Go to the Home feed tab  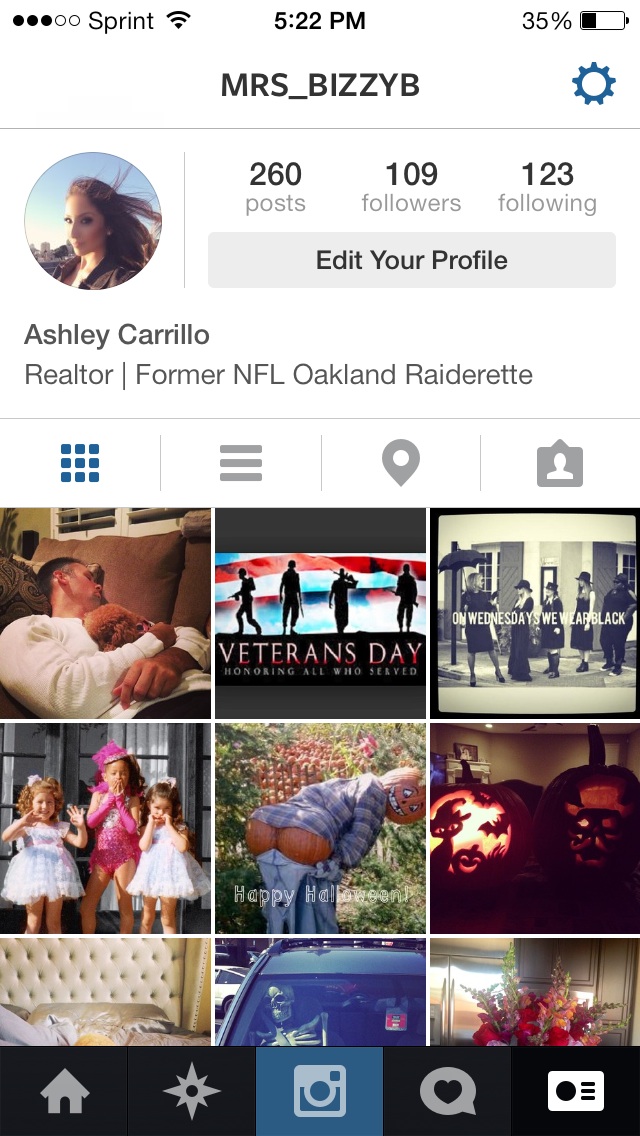(64, 1091)
